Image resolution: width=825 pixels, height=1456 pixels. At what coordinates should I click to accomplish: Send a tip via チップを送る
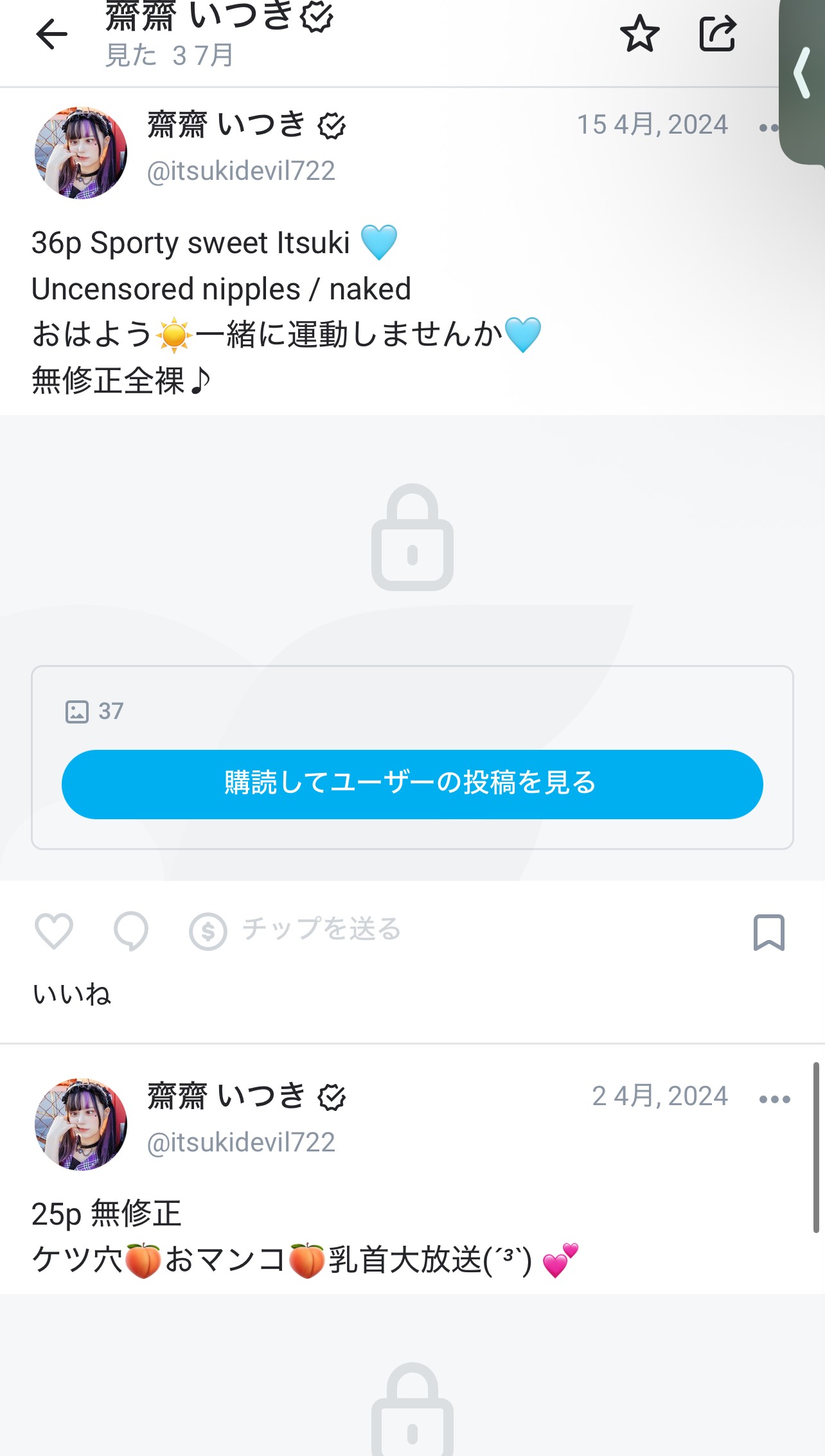pos(296,930)
